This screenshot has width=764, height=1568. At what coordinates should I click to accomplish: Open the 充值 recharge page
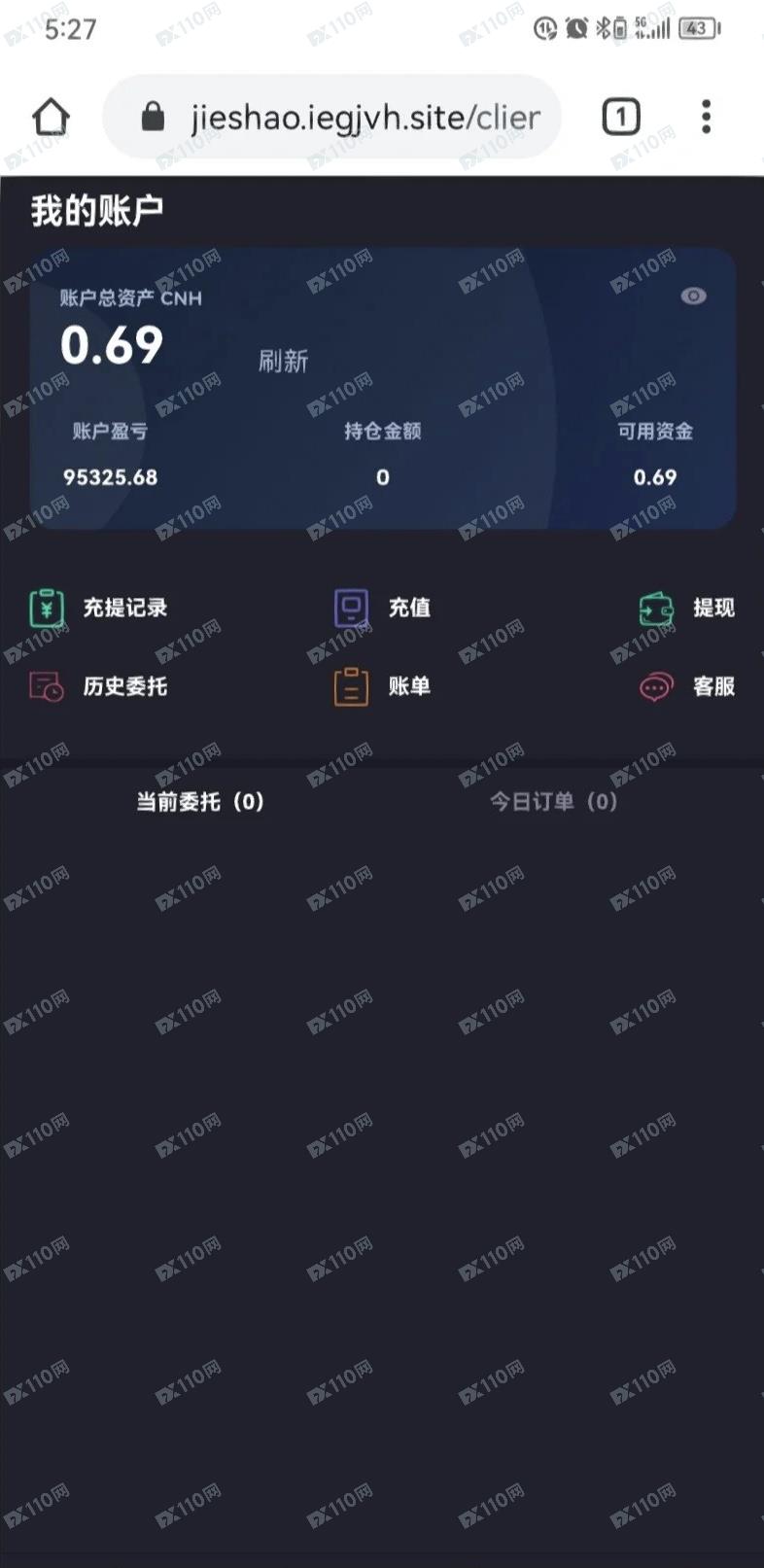(383, 609)
